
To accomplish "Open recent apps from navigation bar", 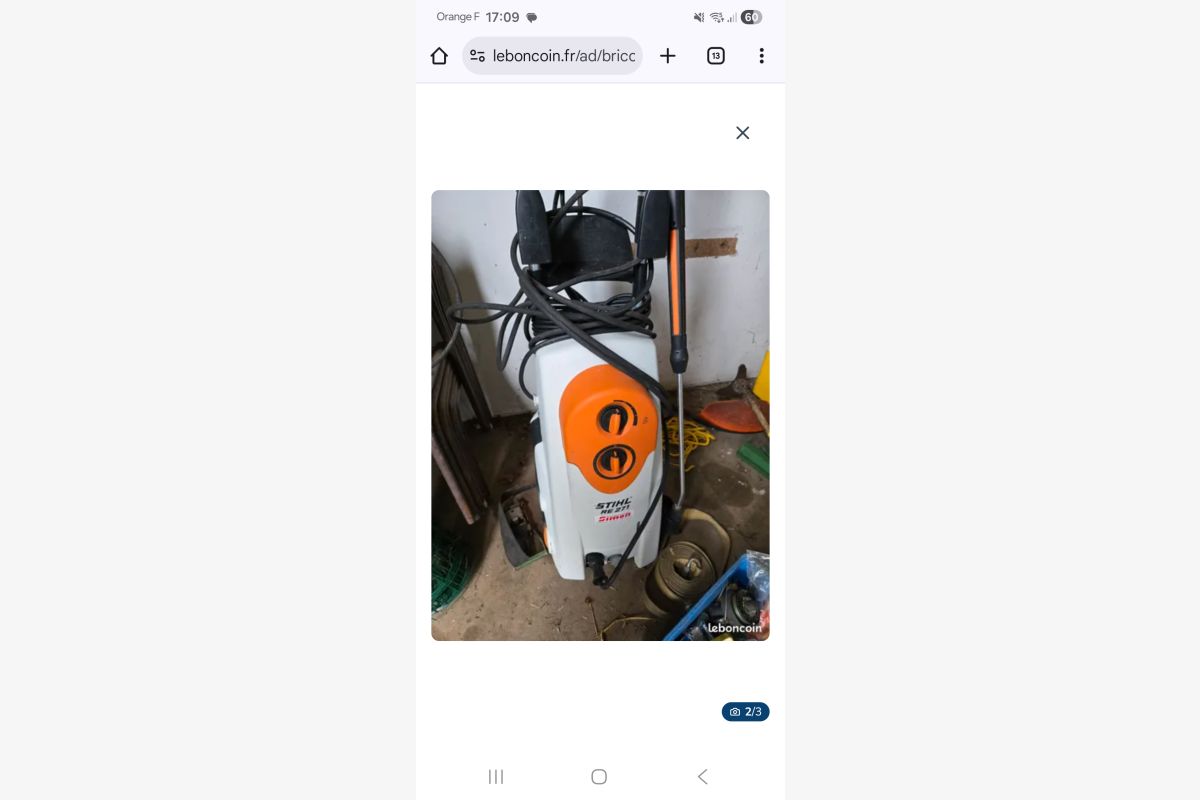I will [x=496, y=777].
